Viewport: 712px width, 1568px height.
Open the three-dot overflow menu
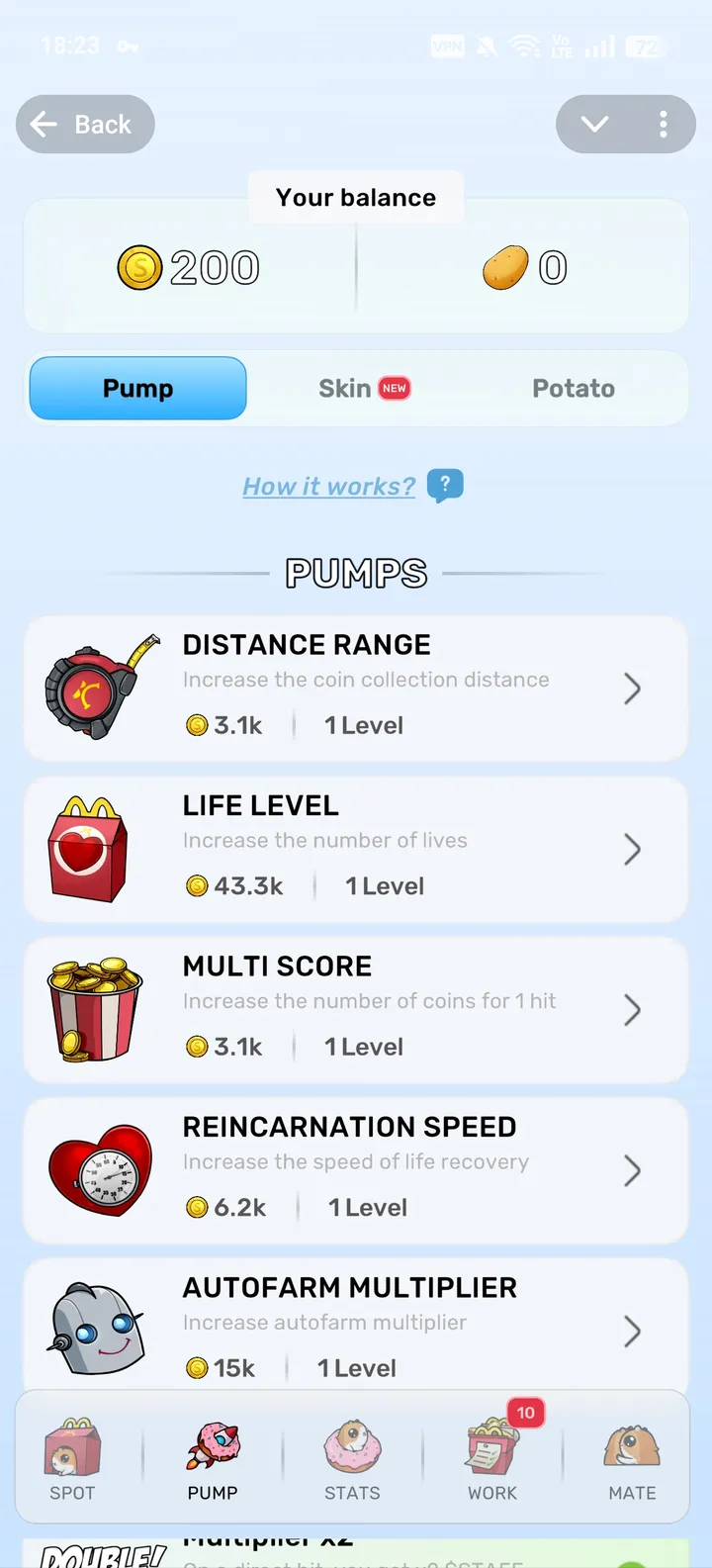[663, 125]
